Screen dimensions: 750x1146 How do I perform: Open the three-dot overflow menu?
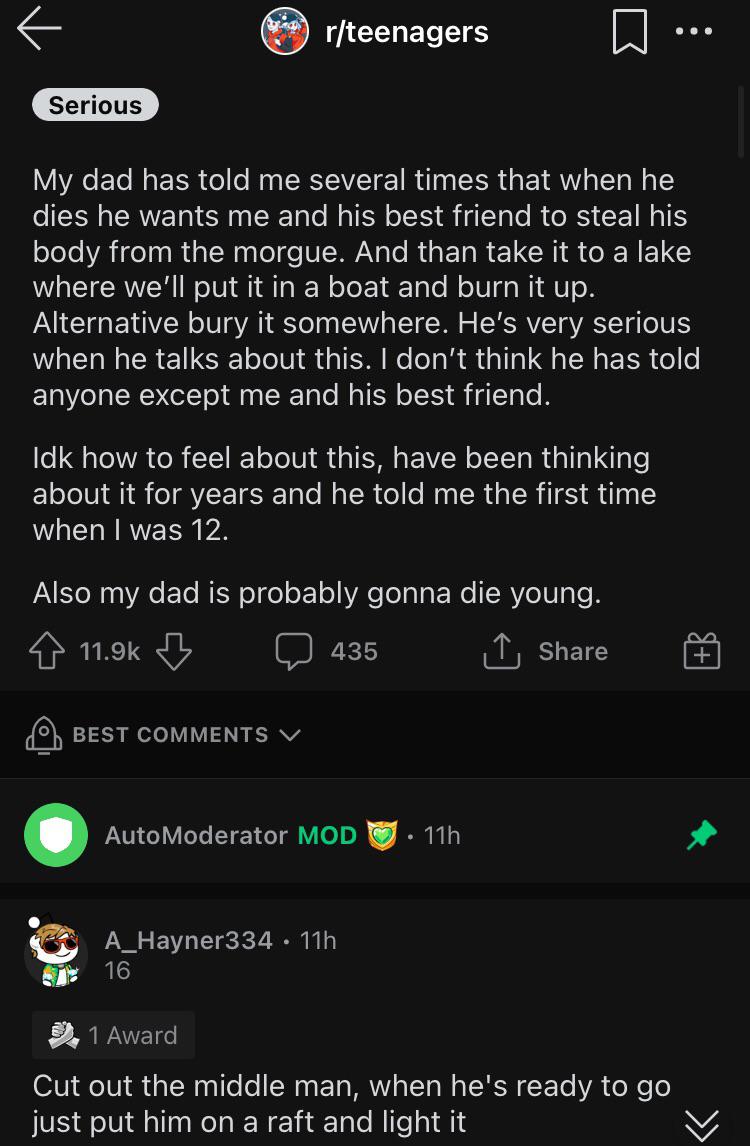(x=694, y=32)
